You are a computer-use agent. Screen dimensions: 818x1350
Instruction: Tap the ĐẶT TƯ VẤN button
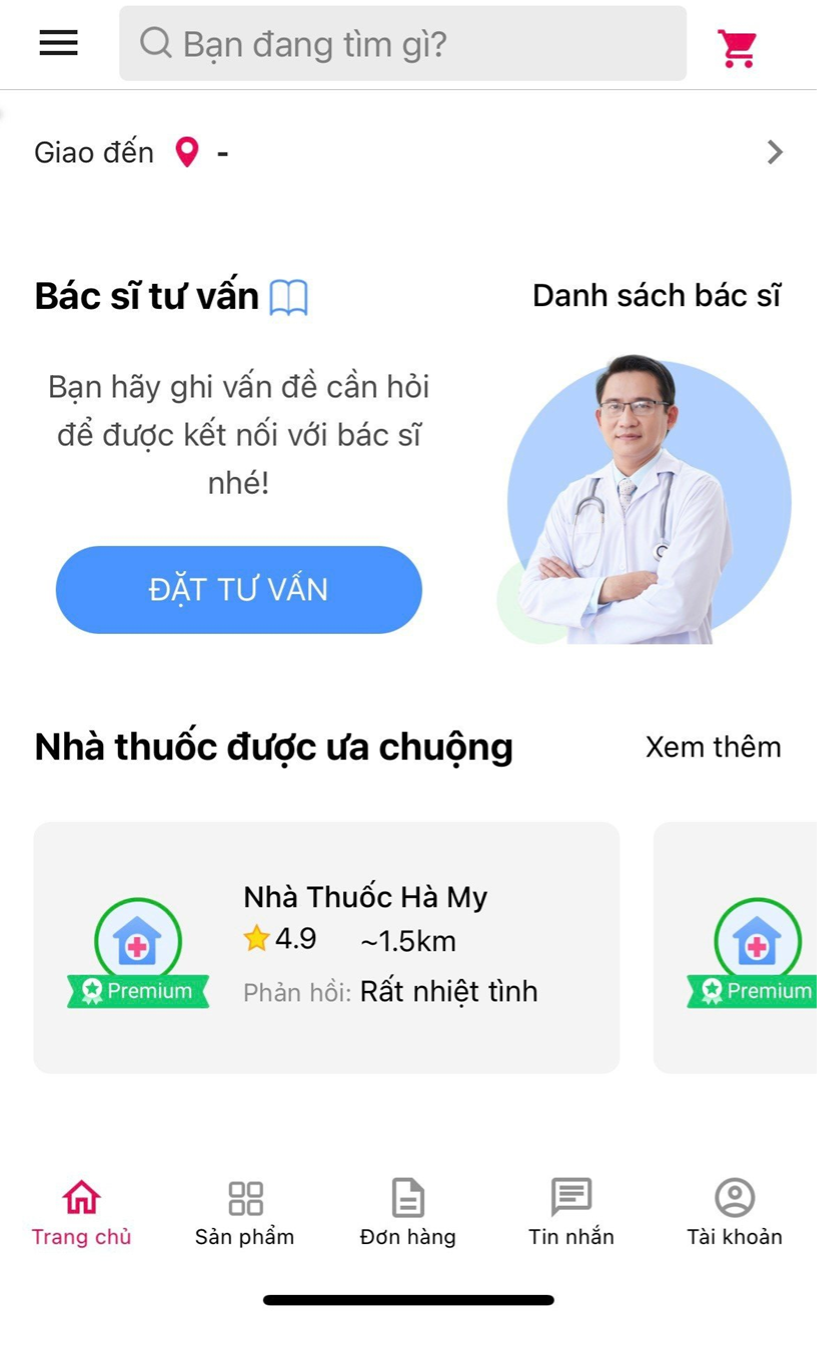pos(238,590)
